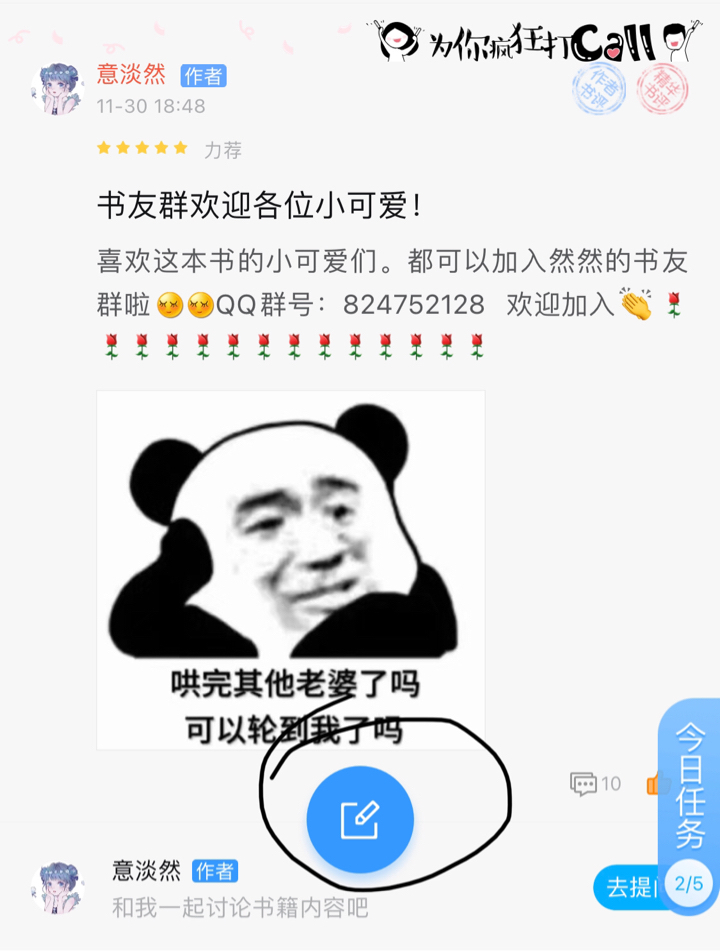
Task: Tap the blue write-review floating button
Action: [x=359, y=820]
